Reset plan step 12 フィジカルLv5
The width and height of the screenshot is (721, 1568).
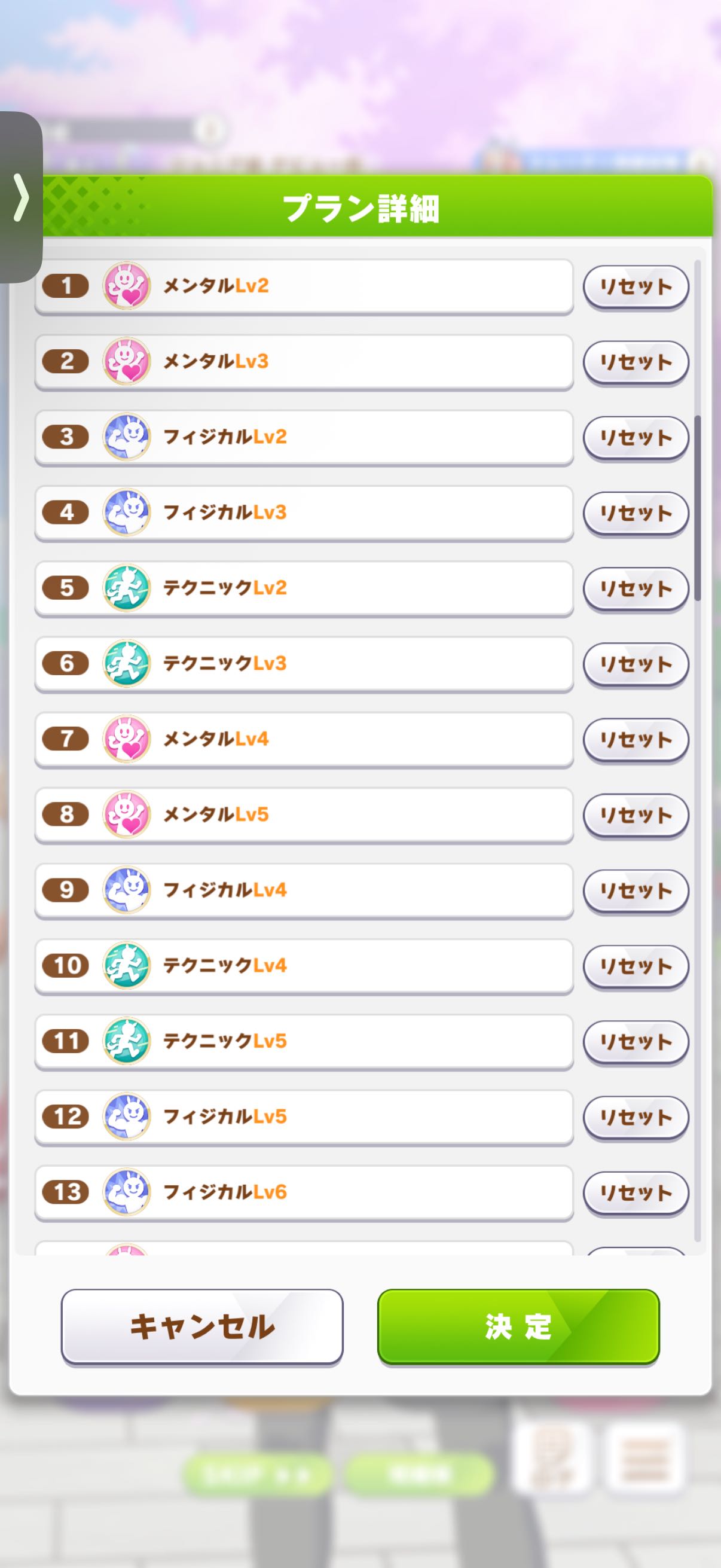[636, 1116]
